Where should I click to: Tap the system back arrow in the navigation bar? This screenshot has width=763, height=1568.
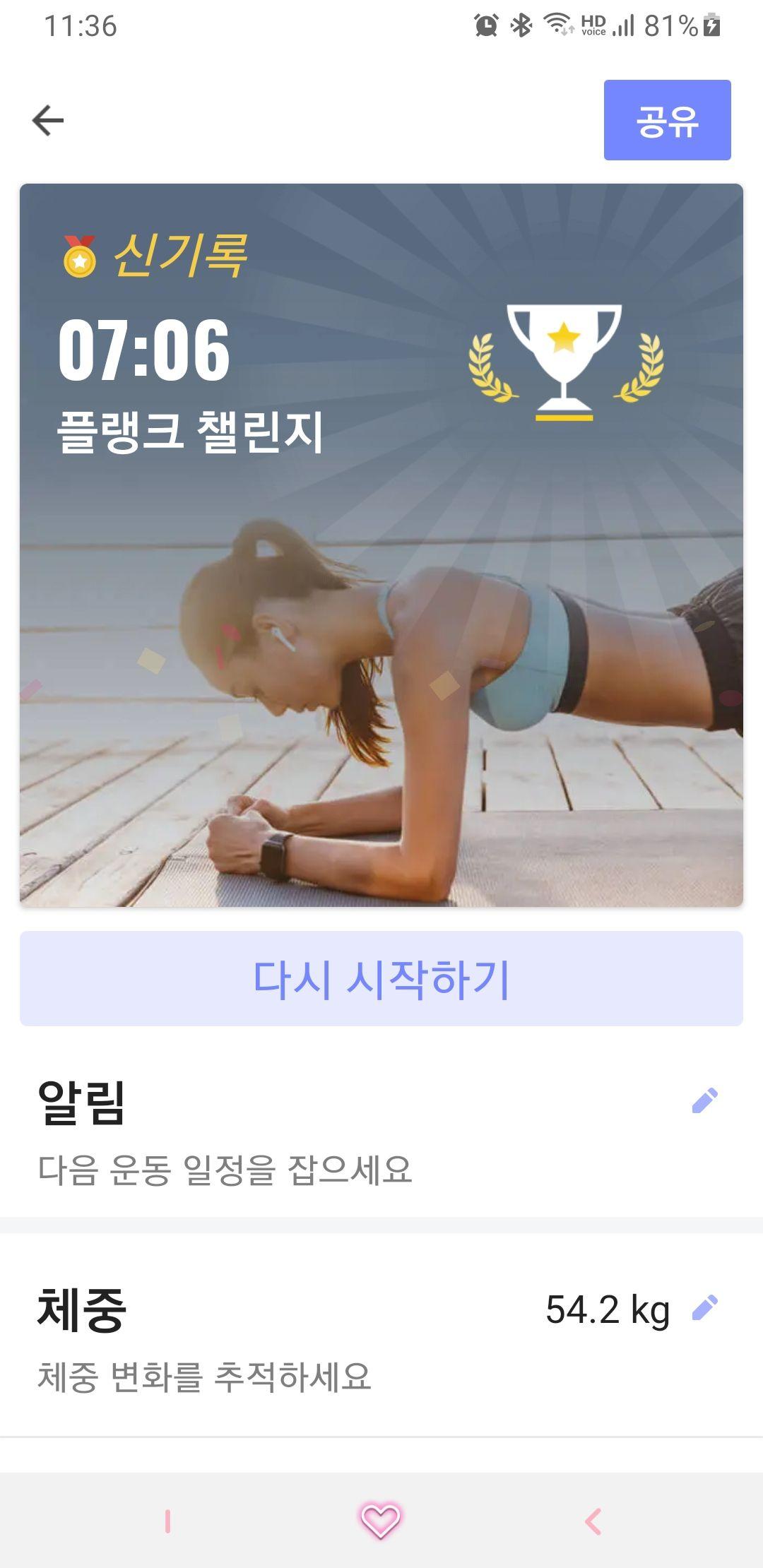click(x=593, y=1521)
